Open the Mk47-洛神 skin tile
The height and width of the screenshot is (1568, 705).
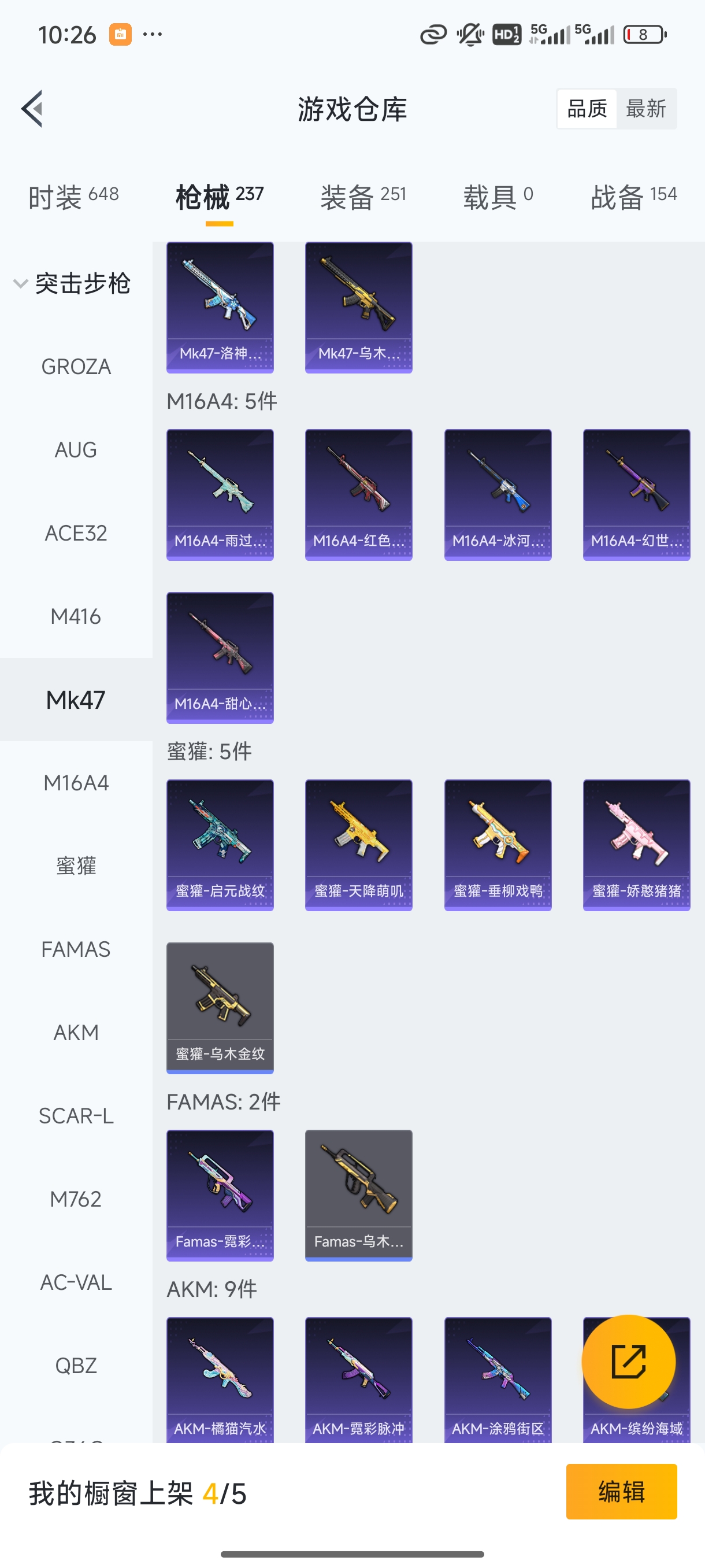(220, 308)
